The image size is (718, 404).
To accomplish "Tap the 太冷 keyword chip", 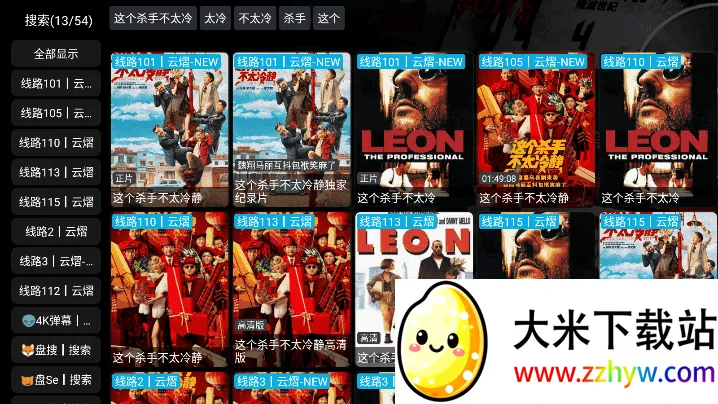I will (215, 18).
